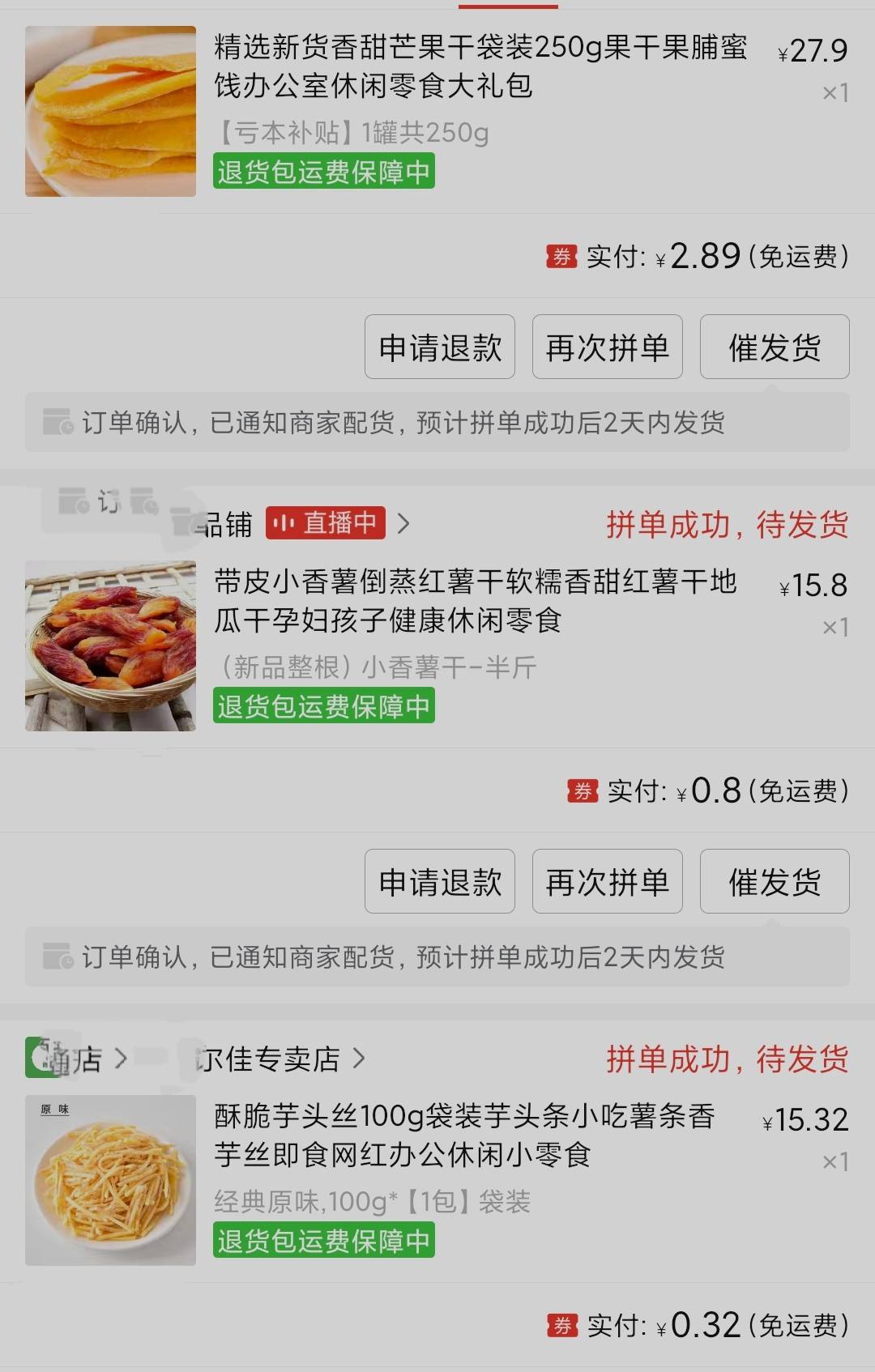This screenshot has width=875, height=1372.
Task: Open 拼单成功，待发货 status on taro order
Action: (728, 1059)
